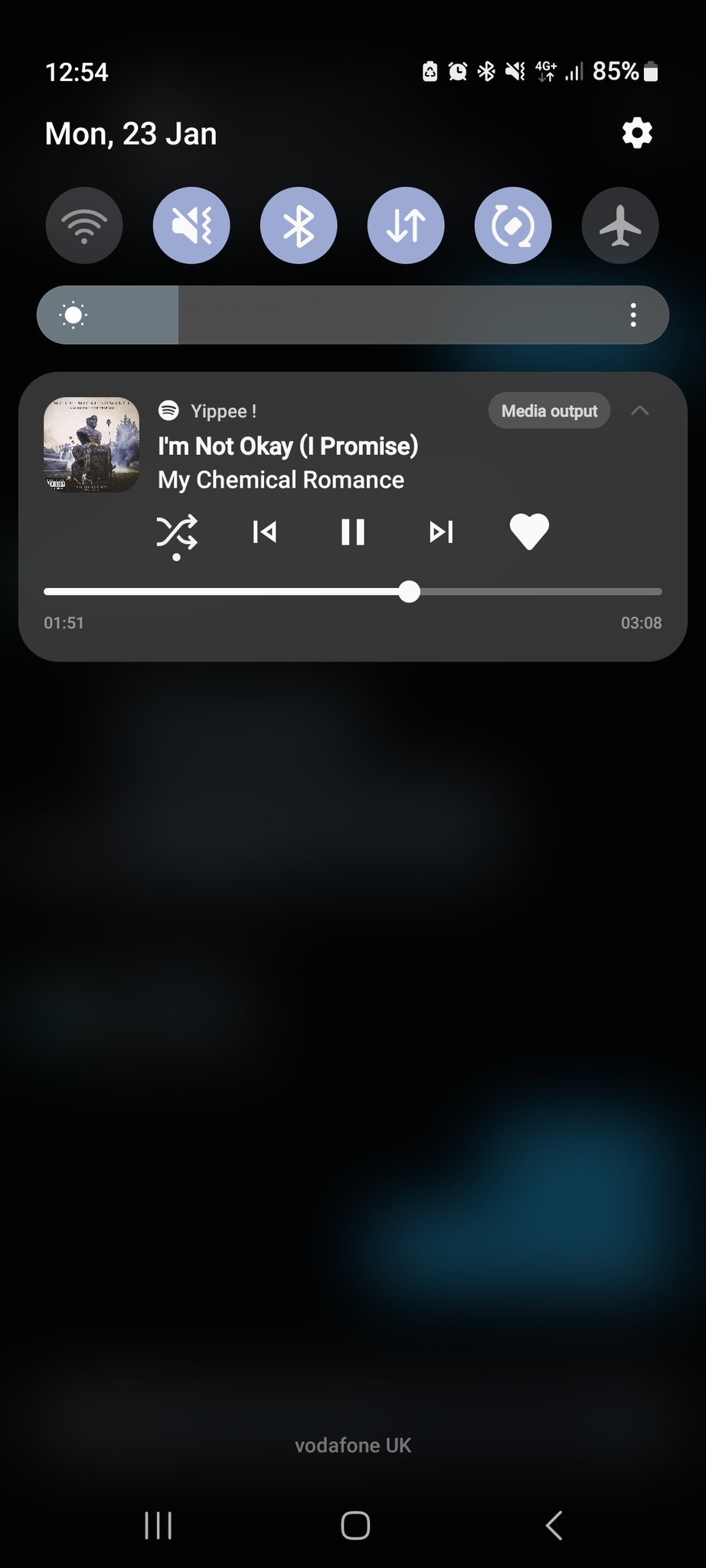Toggle shuffle playback

pyautogui.click(x=177, y=531)
